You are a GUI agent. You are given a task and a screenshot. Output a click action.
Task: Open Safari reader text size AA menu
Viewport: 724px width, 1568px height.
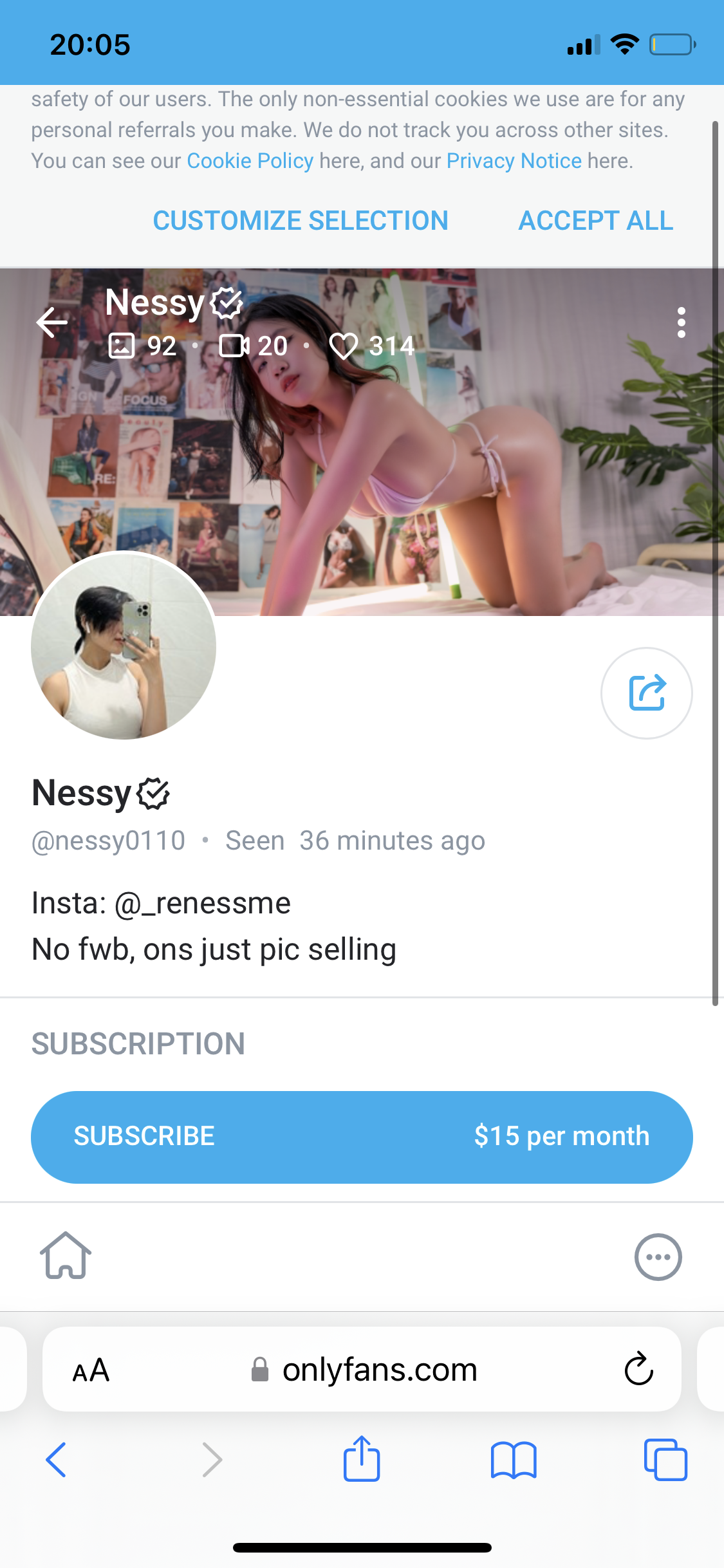click(x=91, y=1370)
